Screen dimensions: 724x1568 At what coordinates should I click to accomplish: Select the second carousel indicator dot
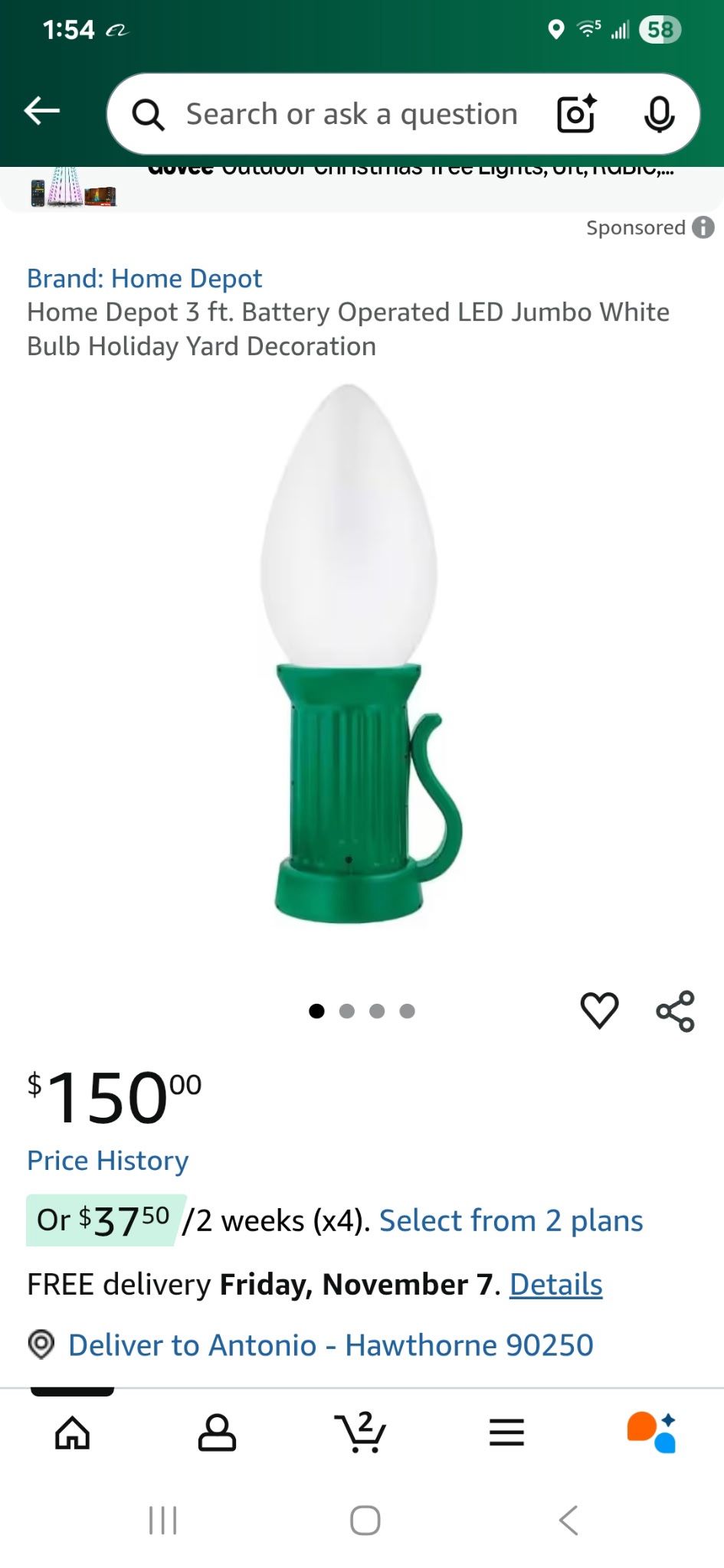pyautogui.click(x=348, y=1011)
